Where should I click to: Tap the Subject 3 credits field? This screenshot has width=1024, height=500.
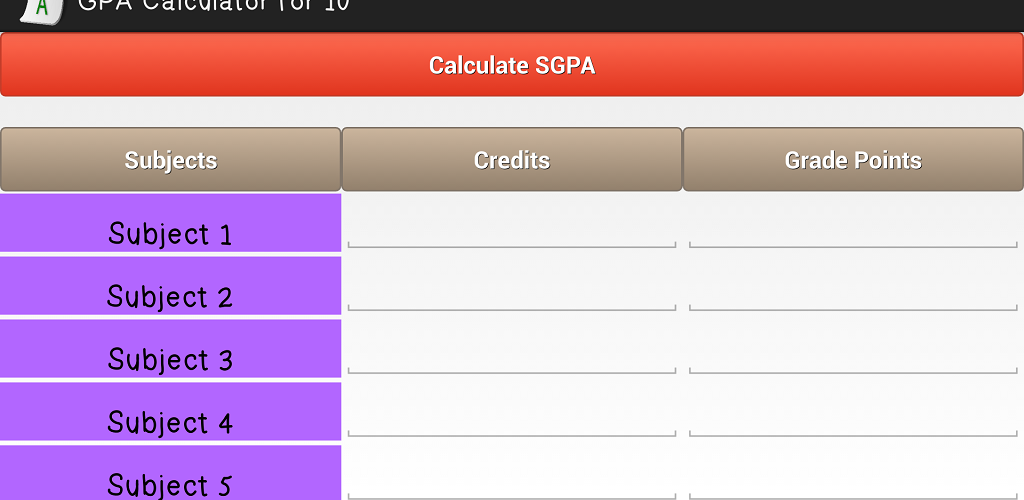point(512,351)
